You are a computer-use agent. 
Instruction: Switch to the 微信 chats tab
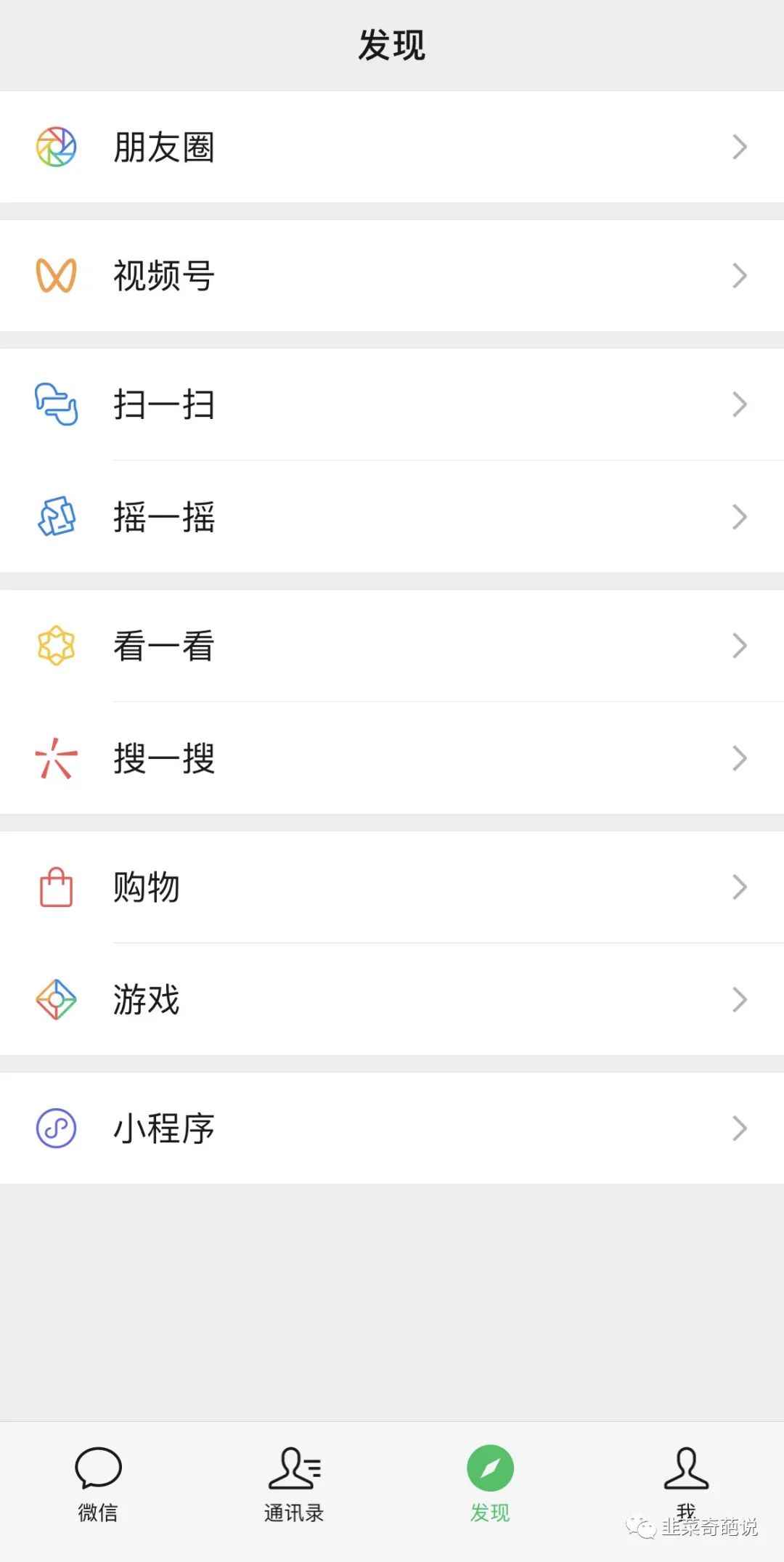point(98,1481)
